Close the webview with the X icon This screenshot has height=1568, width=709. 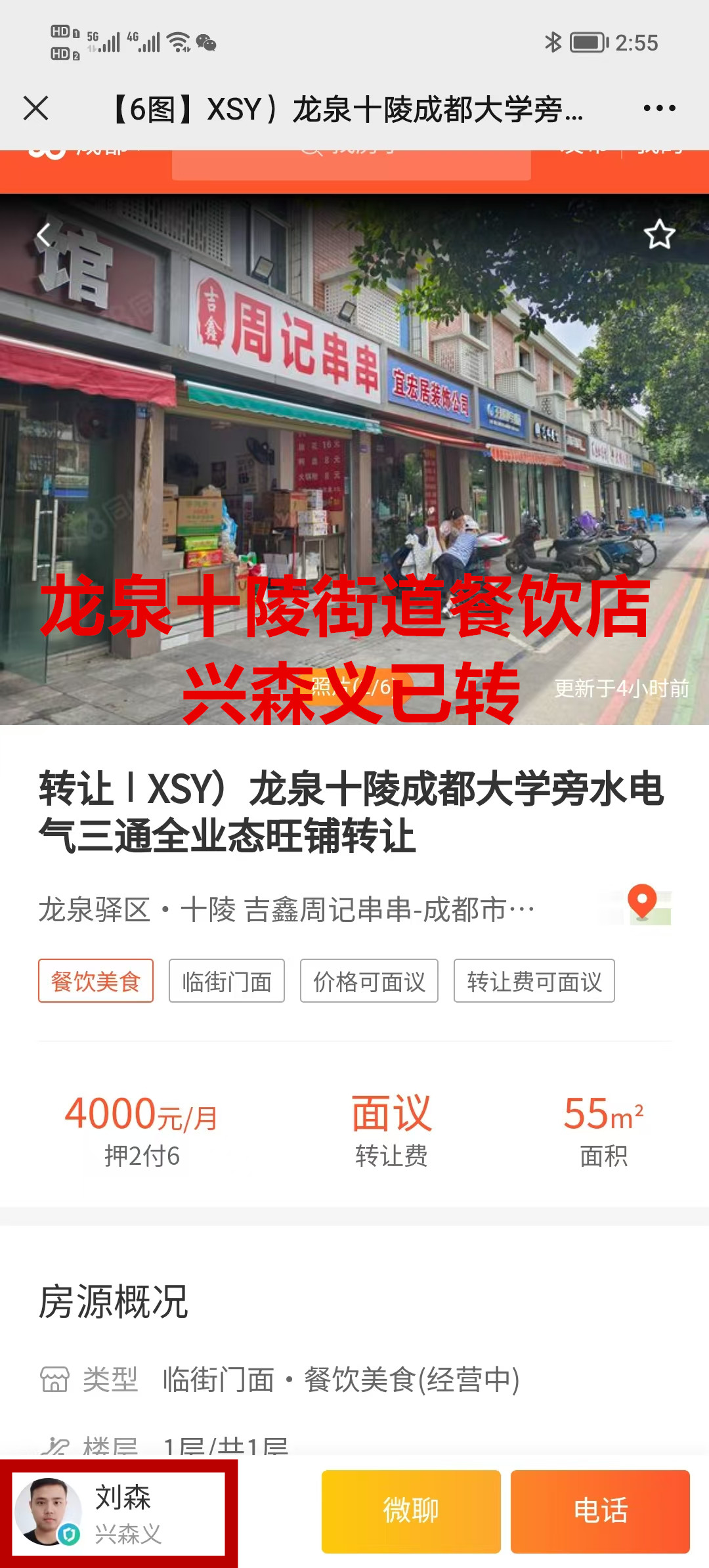(x=36, y=108)
